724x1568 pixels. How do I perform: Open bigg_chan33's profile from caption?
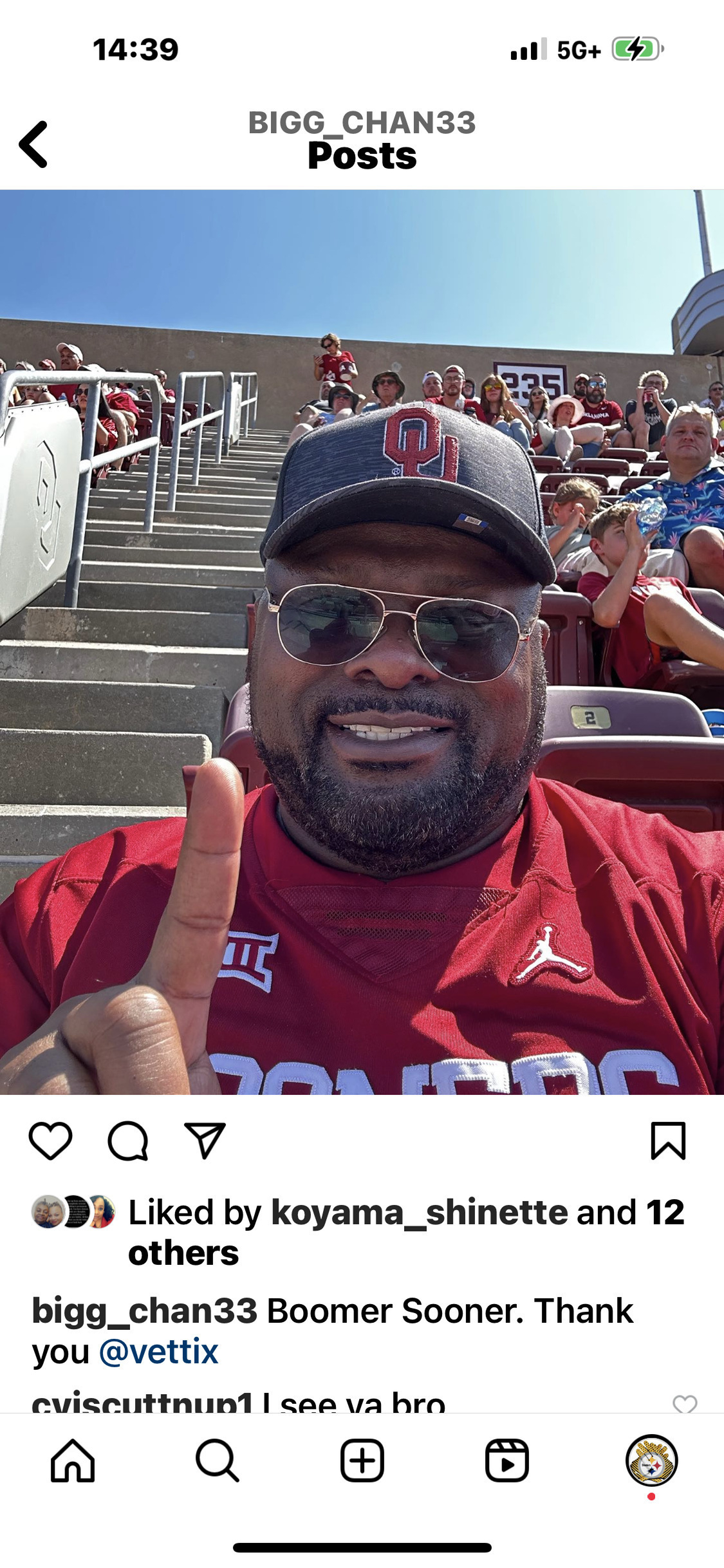(x=144, y=1311)
